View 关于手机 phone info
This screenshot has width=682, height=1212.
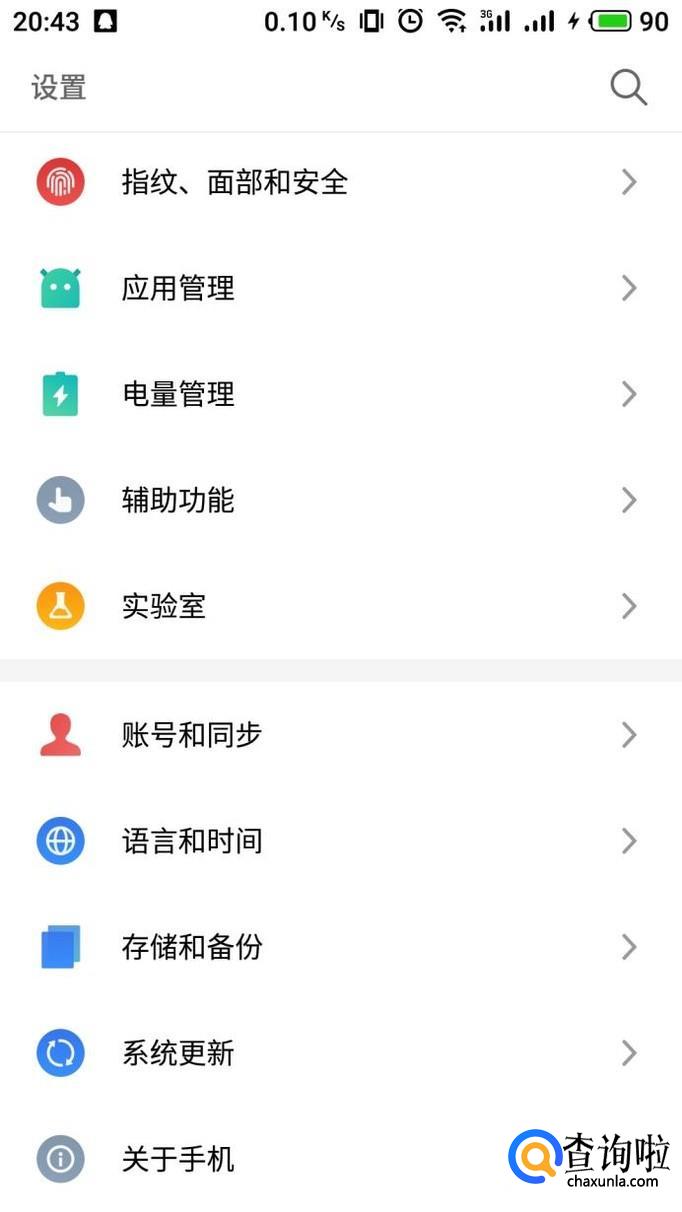coord(179,1159)
